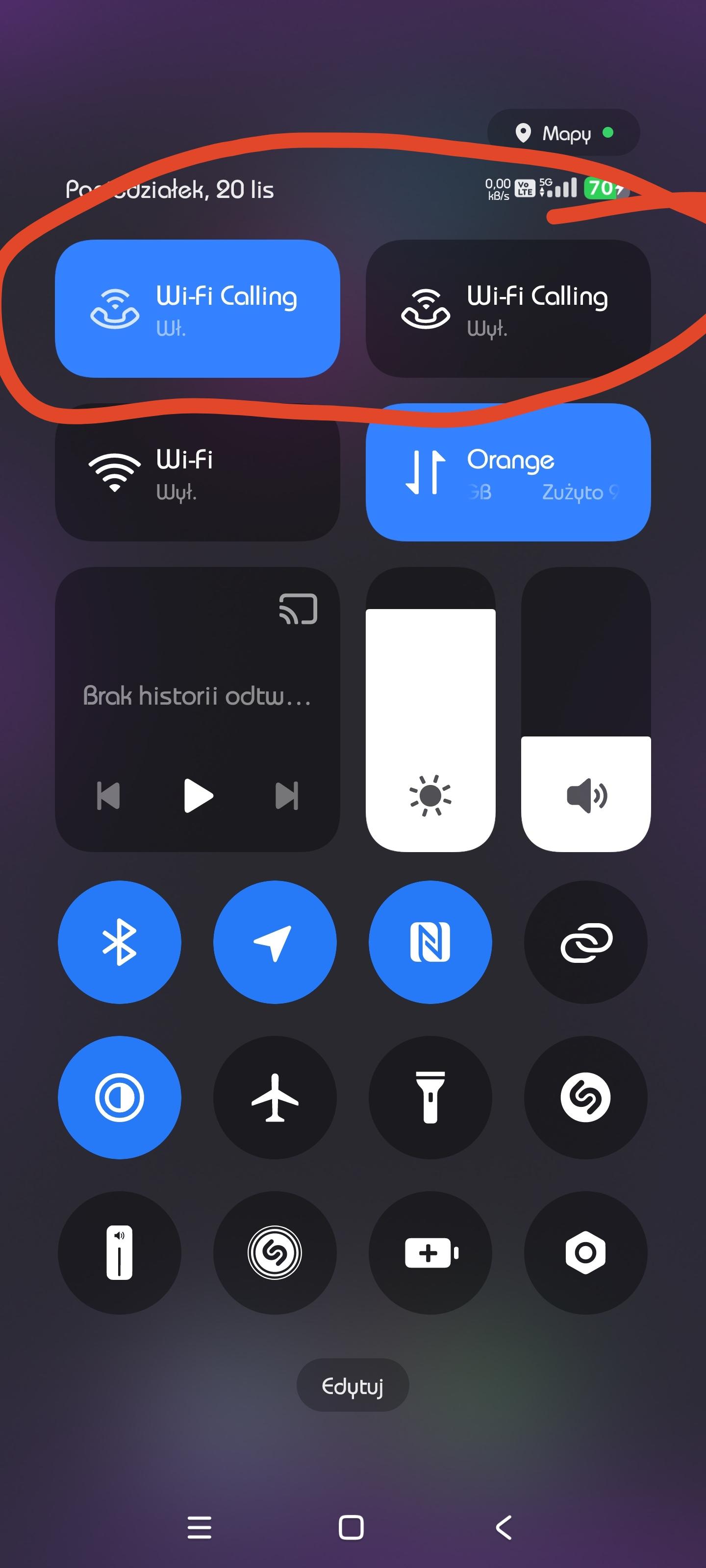Disable Bluetooth

click(x=120, y=942)
